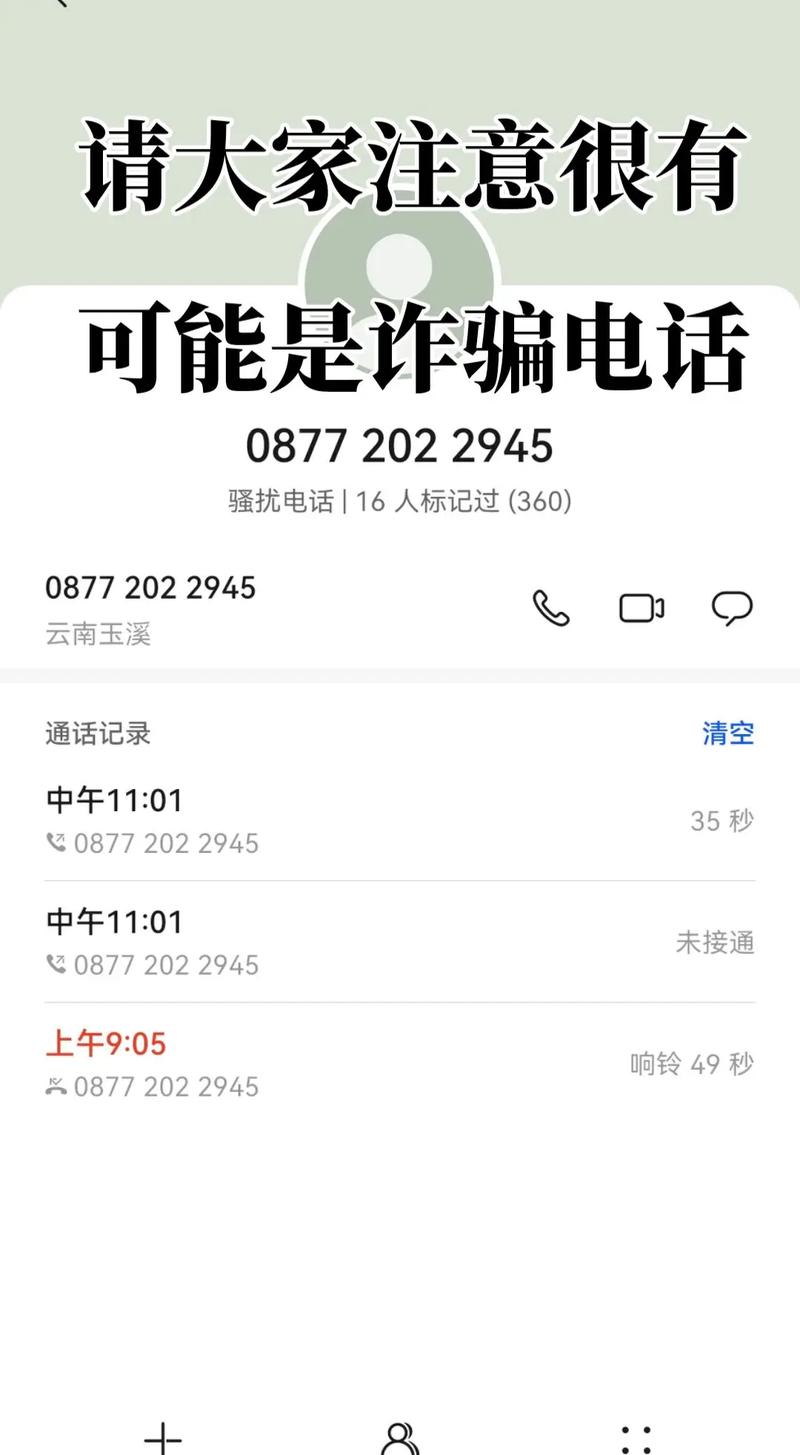Open the missed 上午9:05 call entry

point(400,1064)
